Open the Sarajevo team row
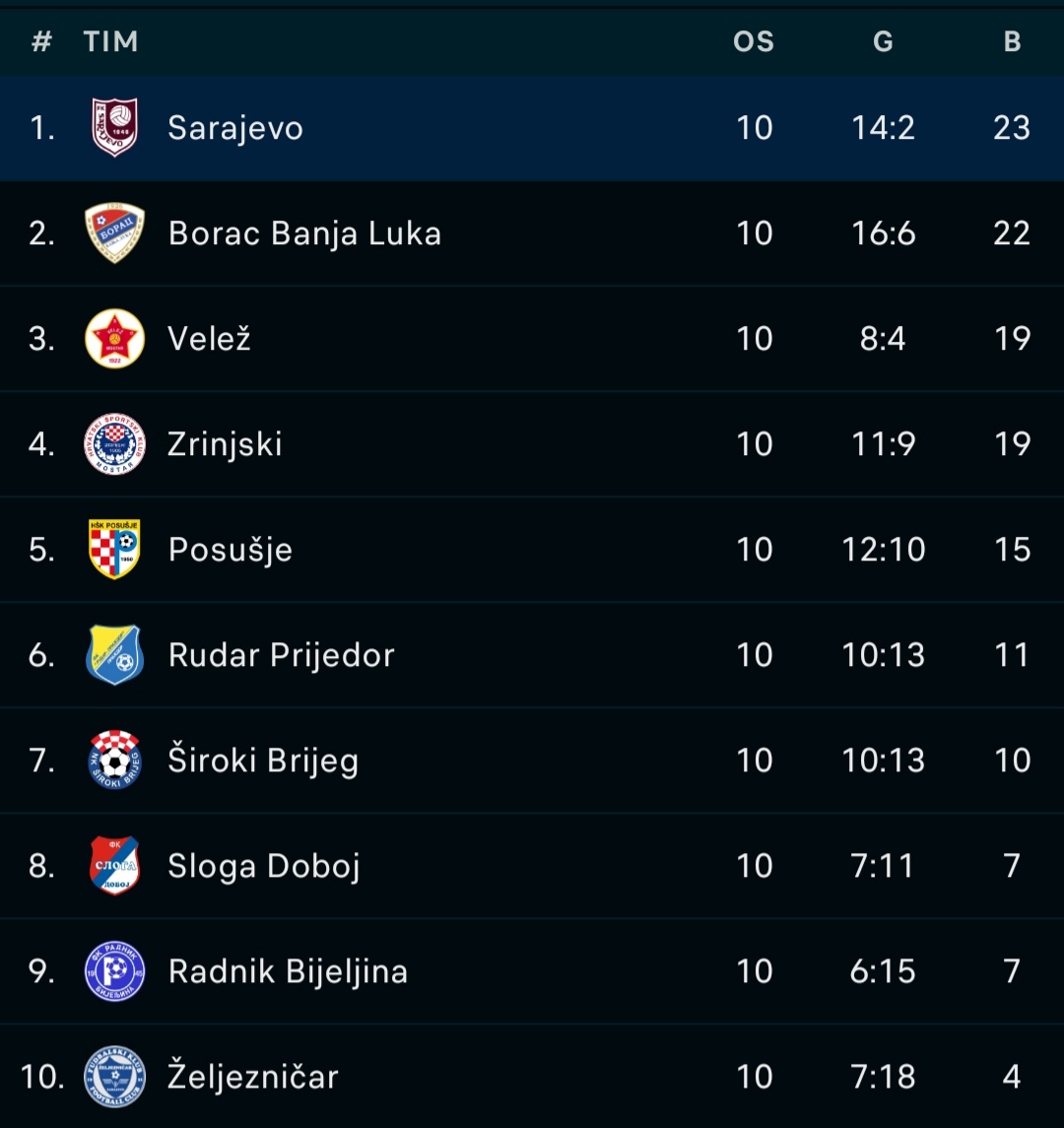 (x=532, y=128)
